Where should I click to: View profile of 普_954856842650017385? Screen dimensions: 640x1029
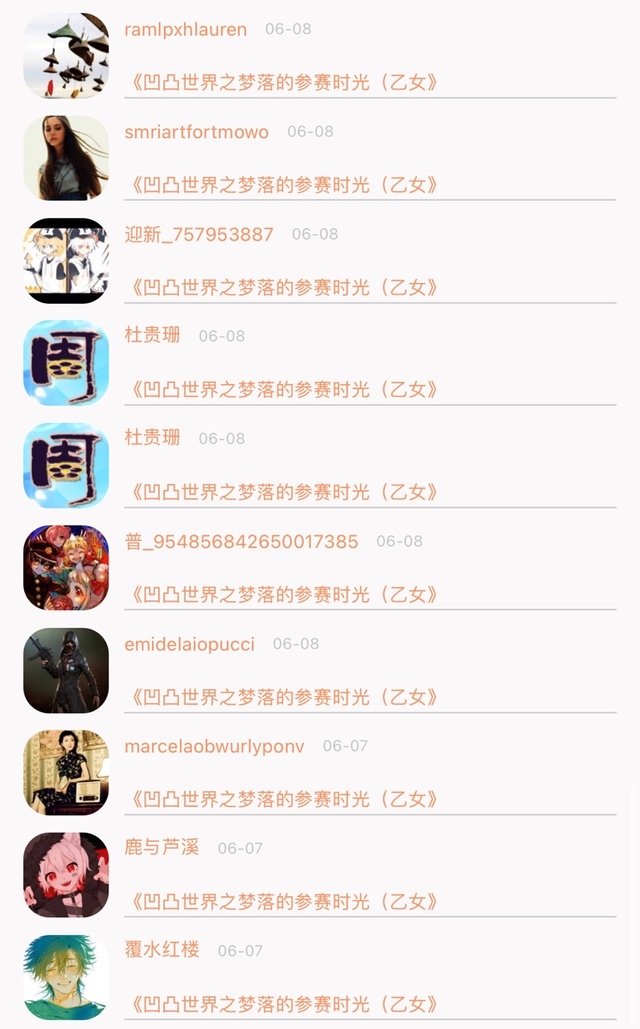(242, 541)
